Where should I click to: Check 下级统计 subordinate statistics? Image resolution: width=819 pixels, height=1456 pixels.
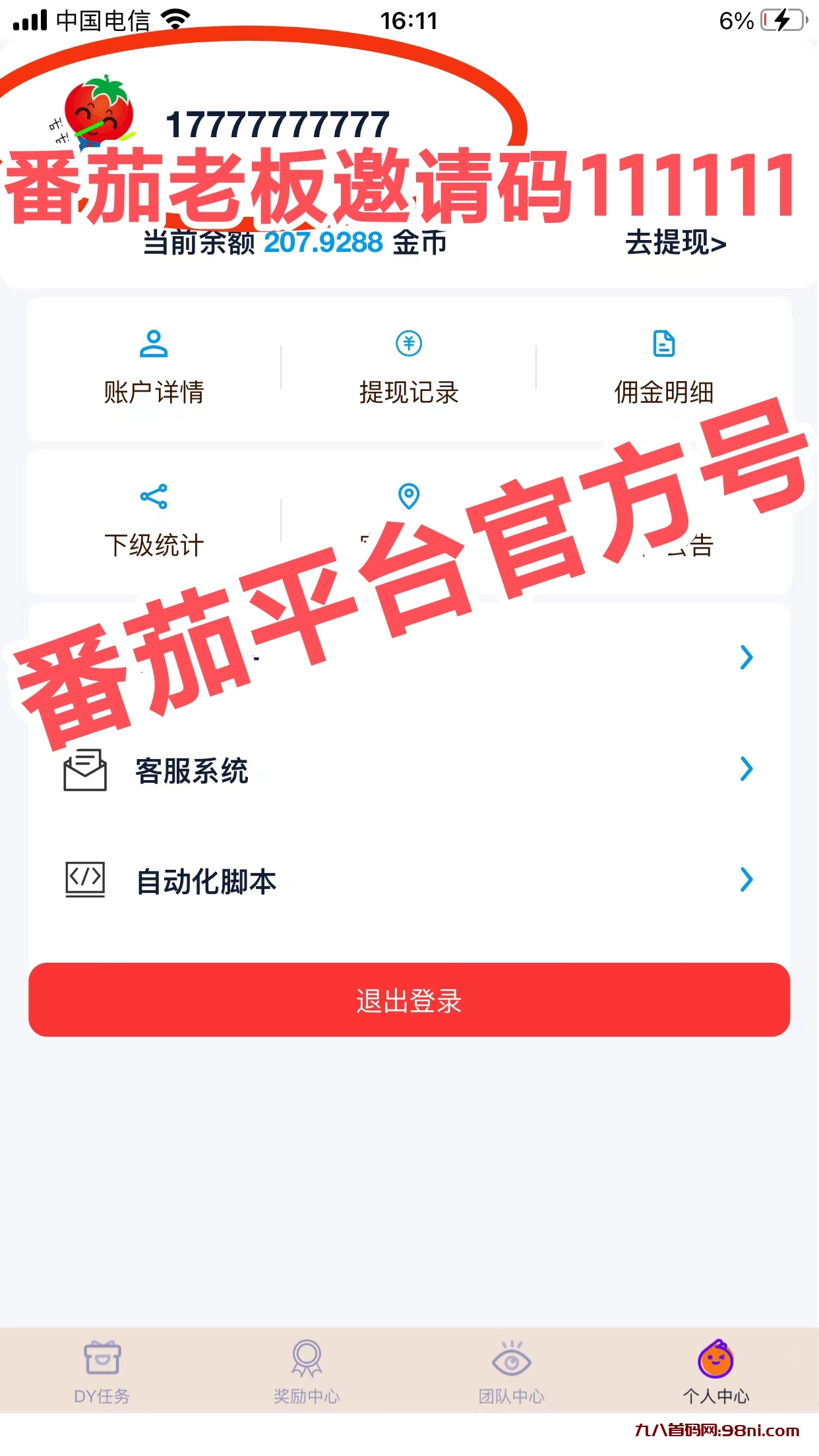click(x=154, y=521)
